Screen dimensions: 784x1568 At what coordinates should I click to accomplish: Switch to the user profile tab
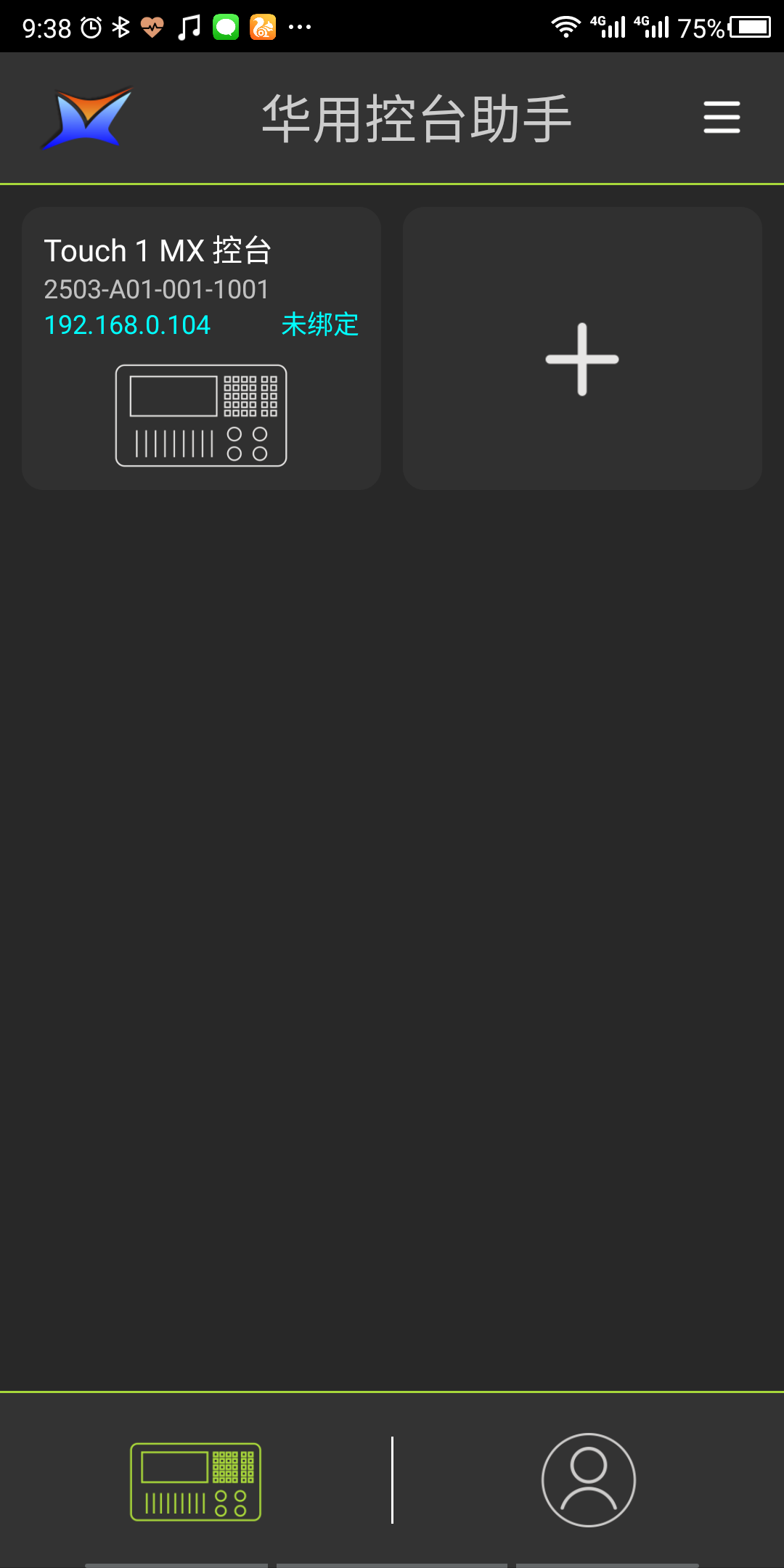(589, 1480)
